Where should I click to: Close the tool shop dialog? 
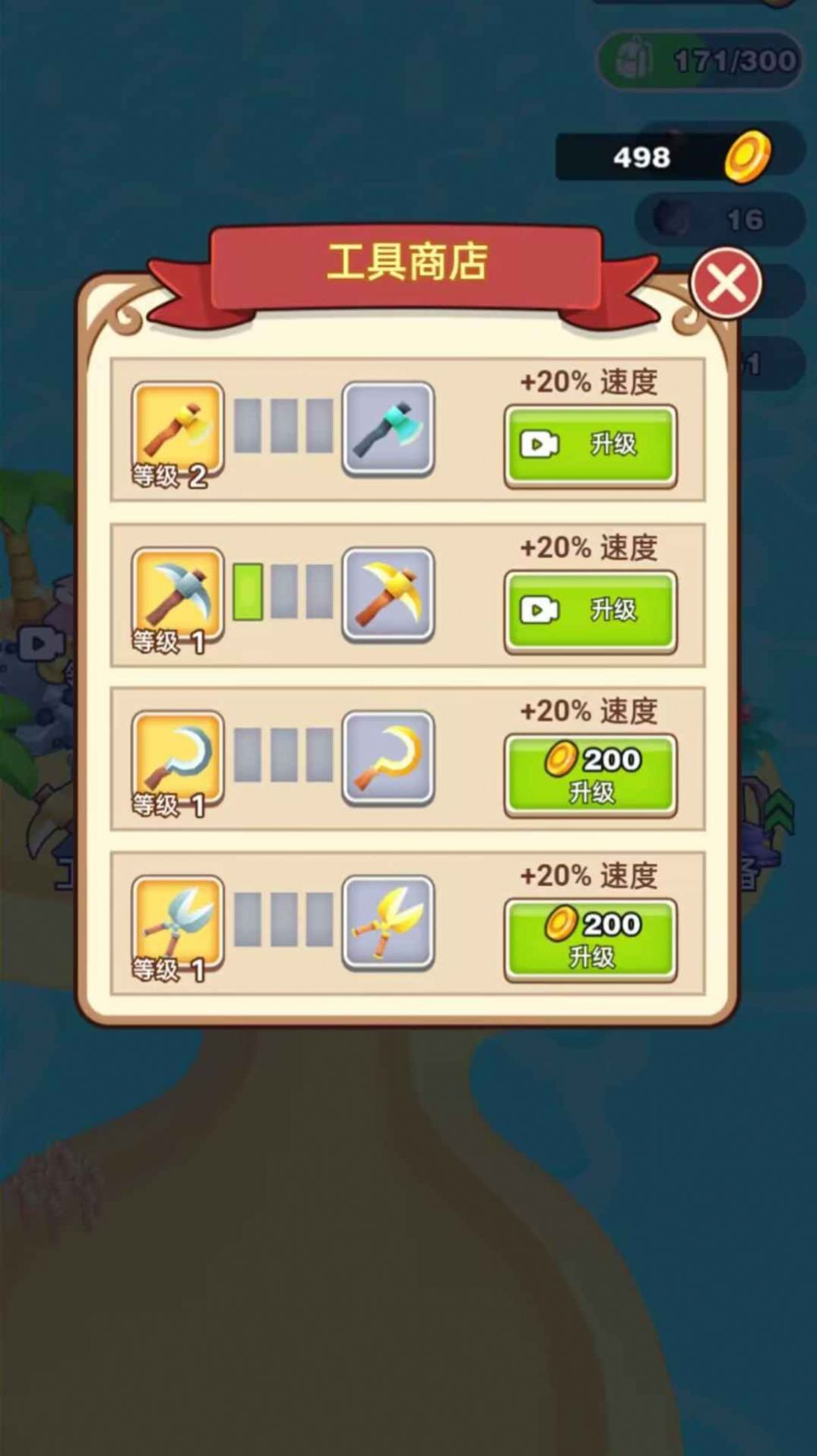click(x=726, y=284)
